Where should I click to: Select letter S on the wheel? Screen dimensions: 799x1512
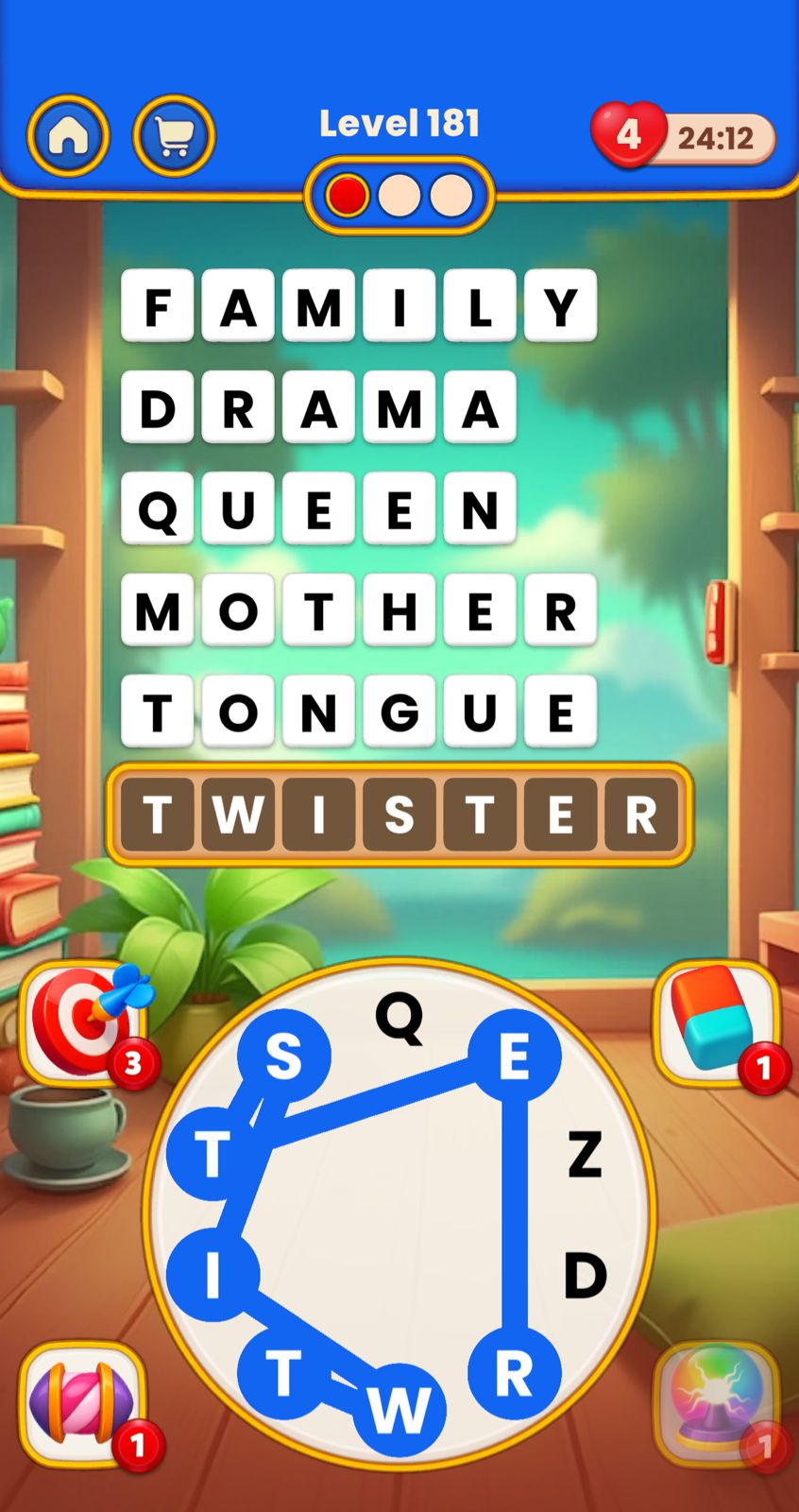click(283, 1056)
